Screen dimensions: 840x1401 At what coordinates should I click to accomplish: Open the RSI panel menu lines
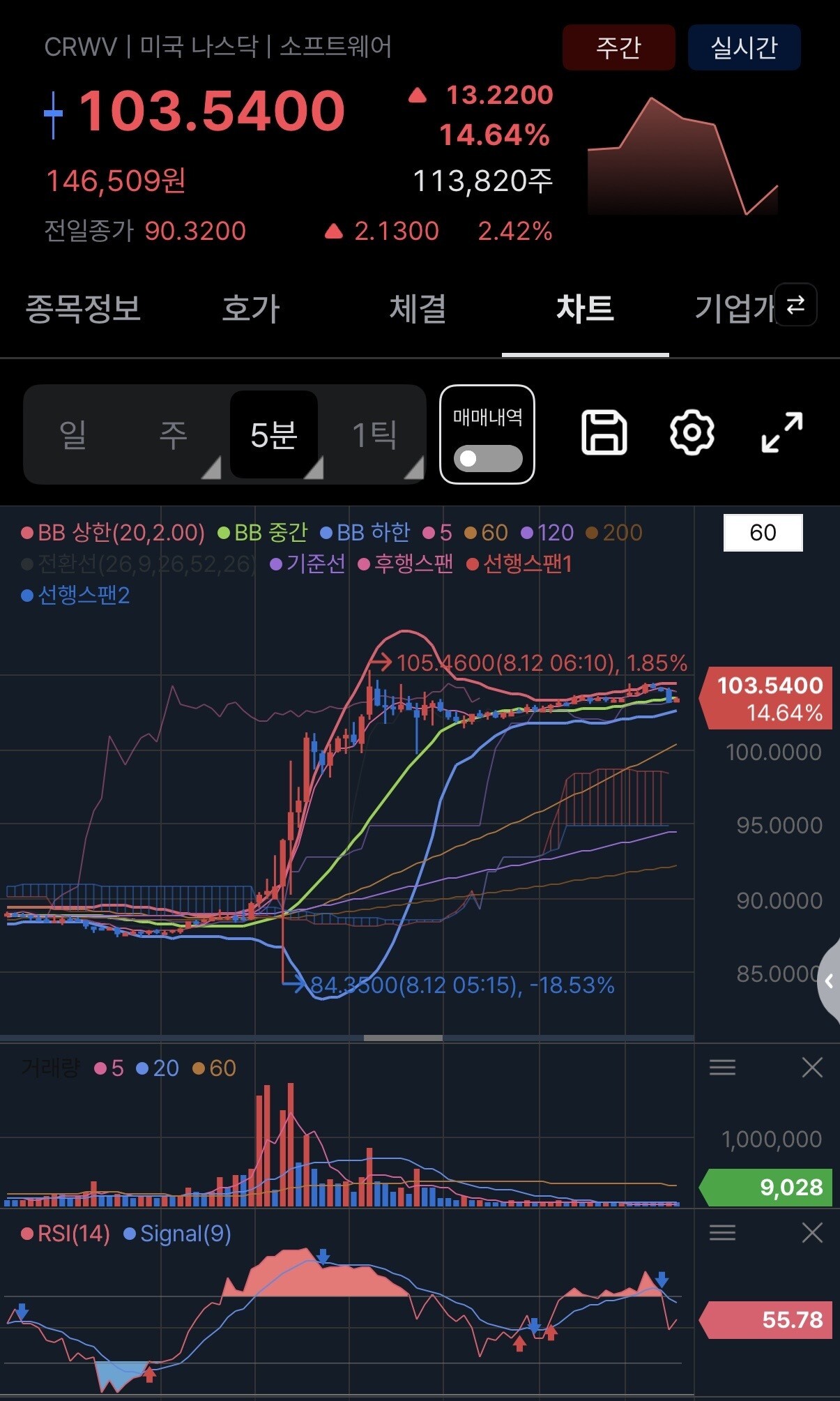[722, 1233]
